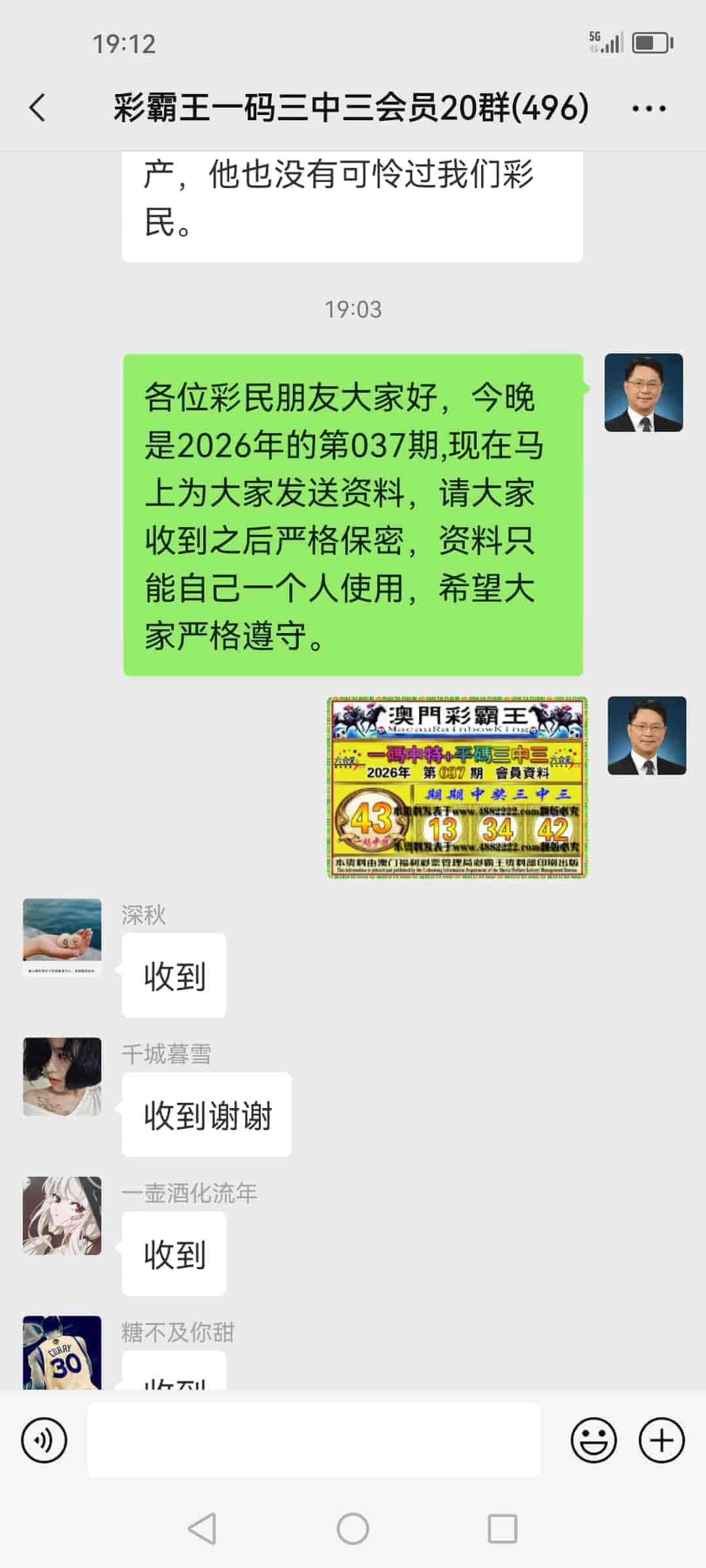Tap the group owner's avatar beside the green message

643,392
